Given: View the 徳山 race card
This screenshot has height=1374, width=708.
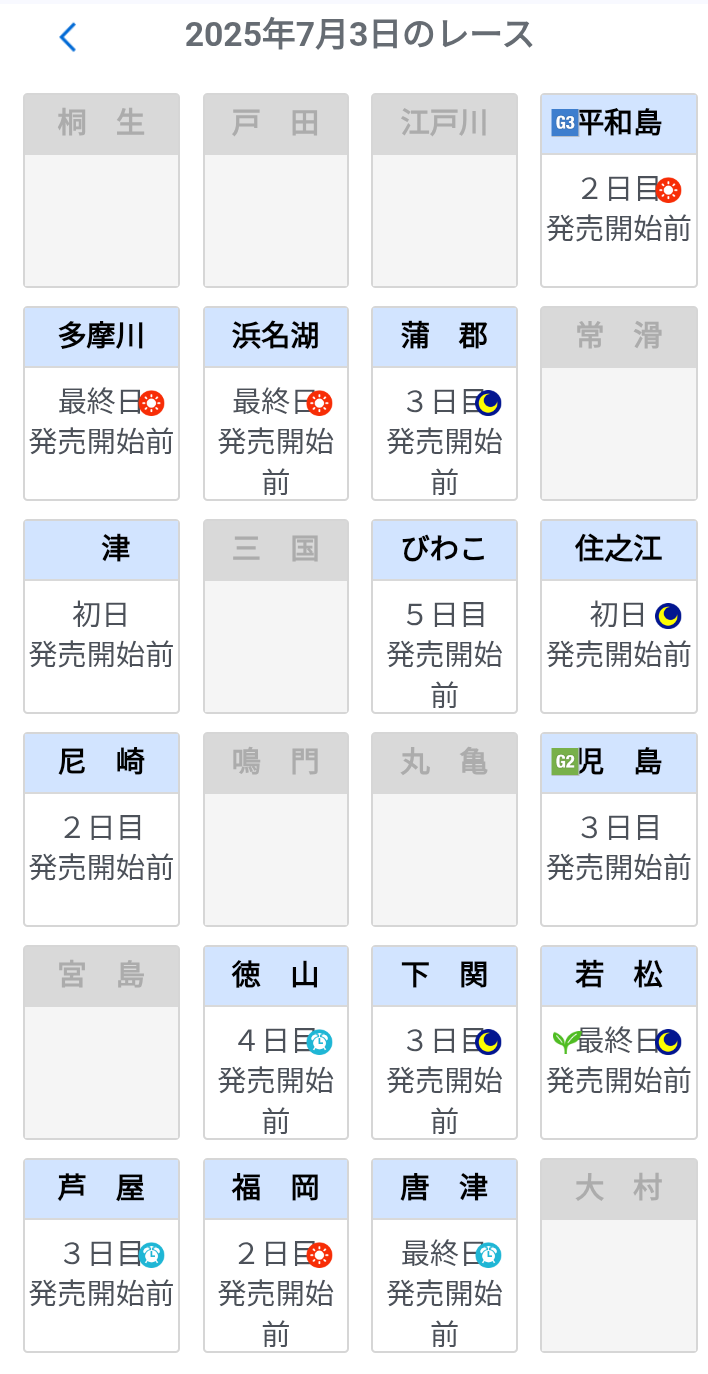Looking at the screenshot, I should point(276,1042).
